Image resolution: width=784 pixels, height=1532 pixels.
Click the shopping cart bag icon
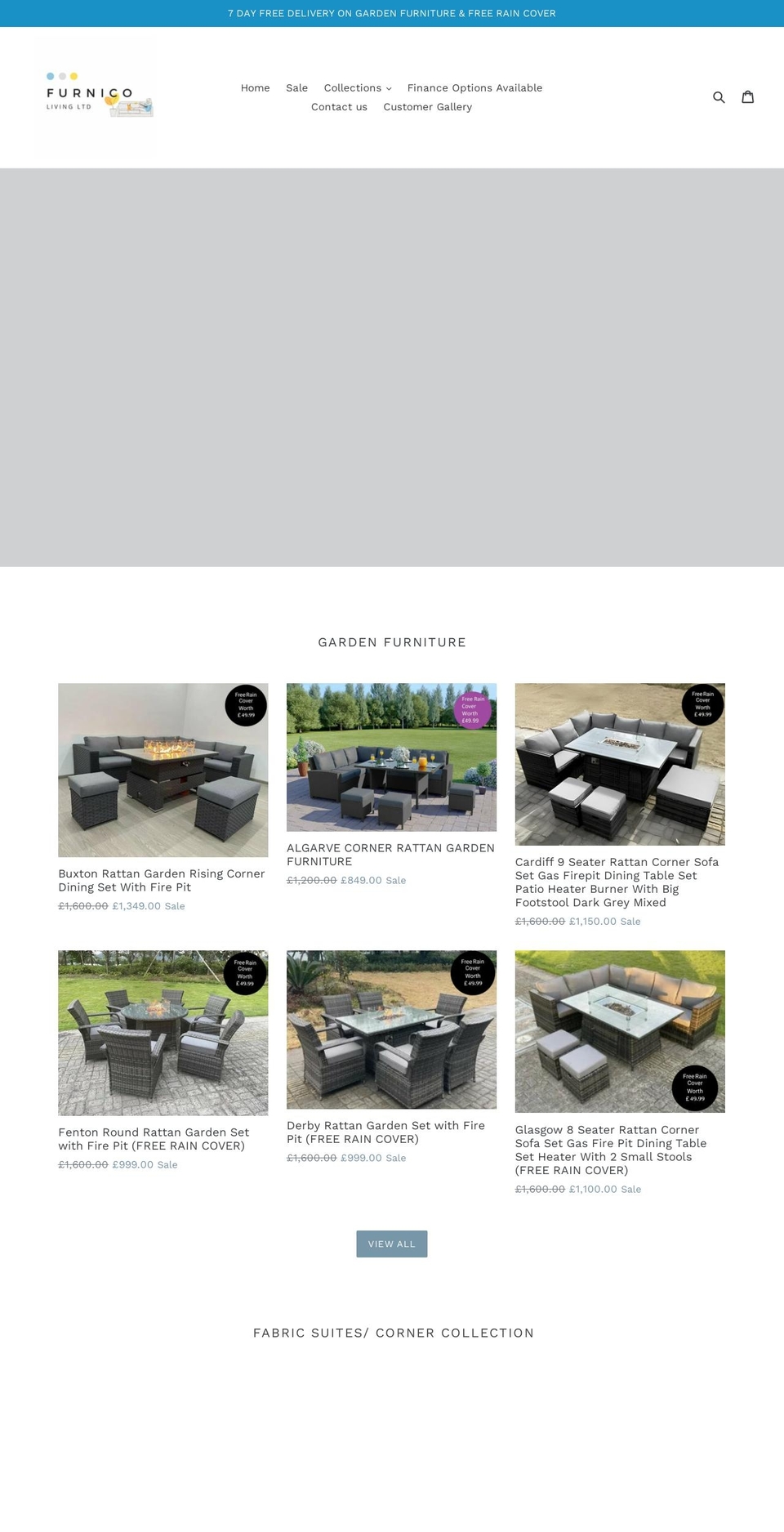(748, 96)
